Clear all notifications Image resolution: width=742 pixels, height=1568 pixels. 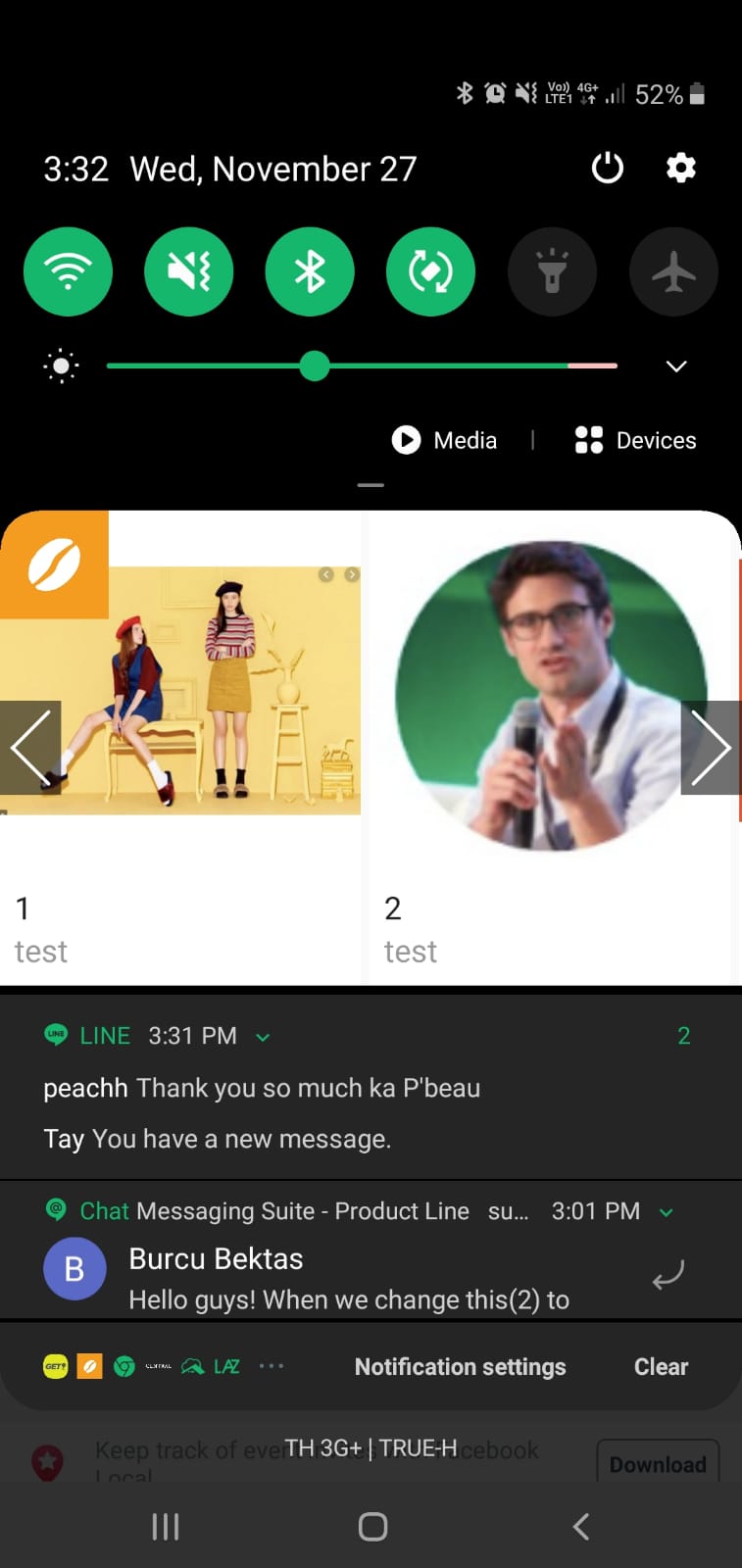pos(661,1366)
